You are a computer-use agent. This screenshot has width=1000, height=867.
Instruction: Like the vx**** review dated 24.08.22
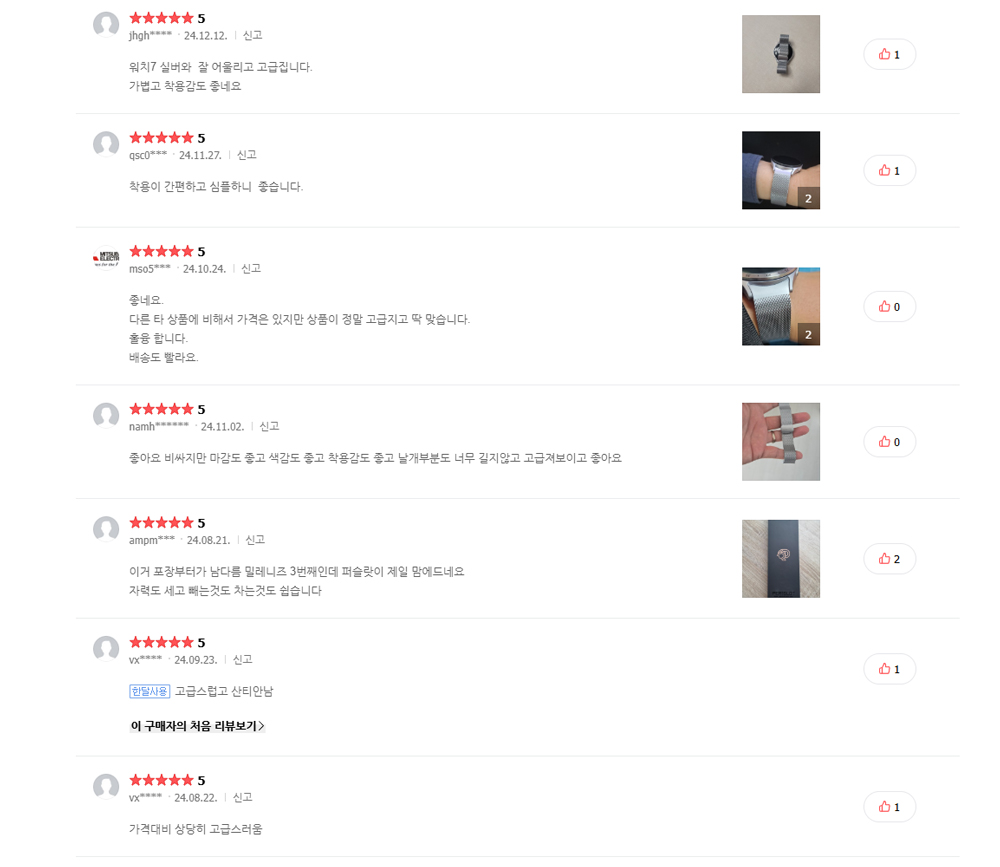click(x=889, y=806)
